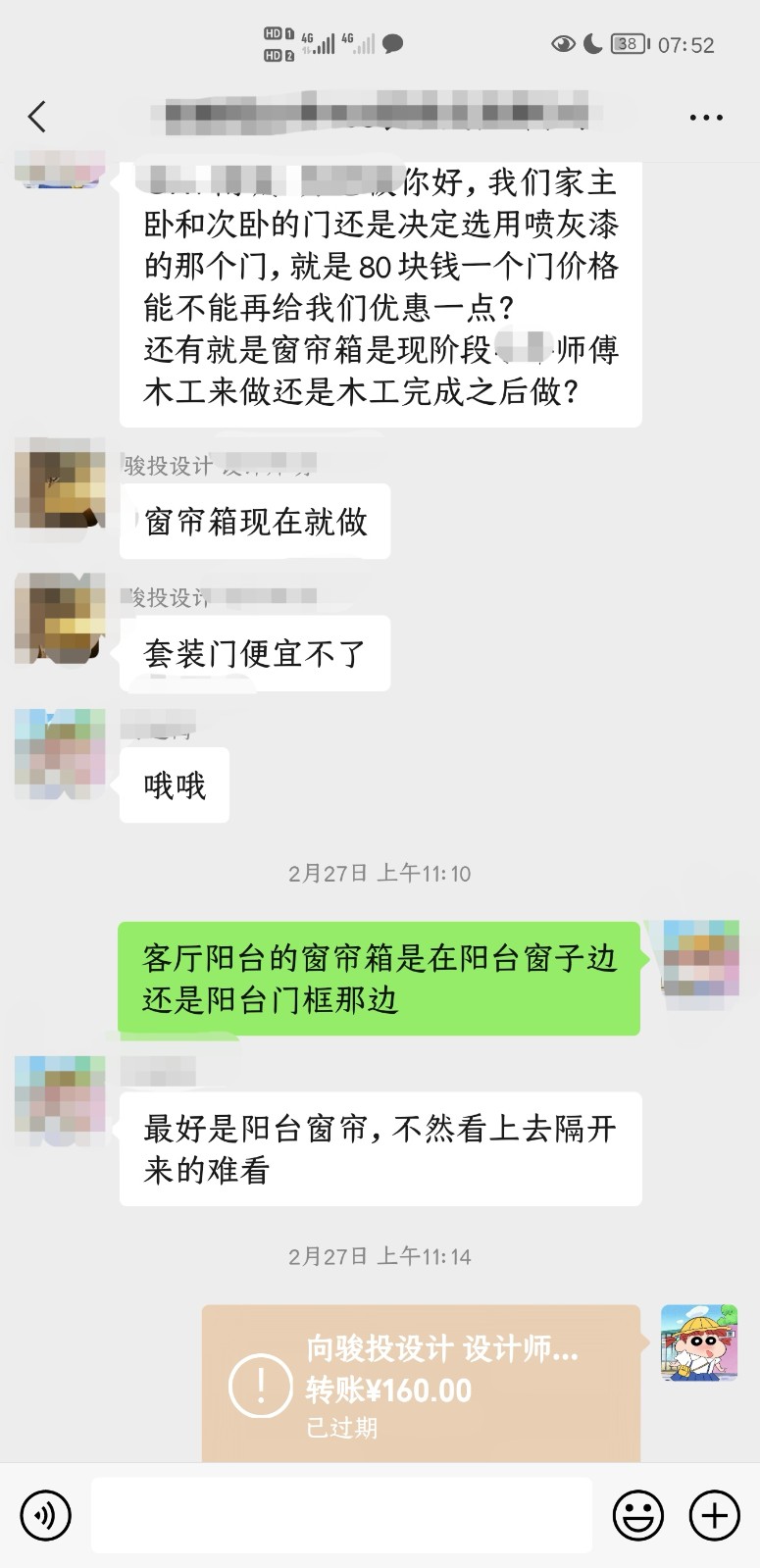Screen dimensions: 760x1568
Task: Tap the avatar beside the 哦哦 message
Action: [60, 753]
